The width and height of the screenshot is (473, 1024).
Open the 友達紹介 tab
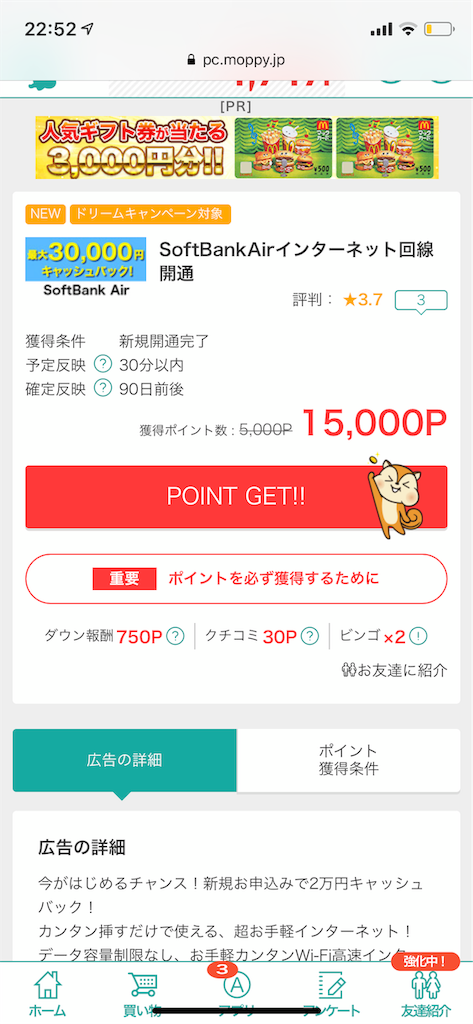[x=427, y=993]
